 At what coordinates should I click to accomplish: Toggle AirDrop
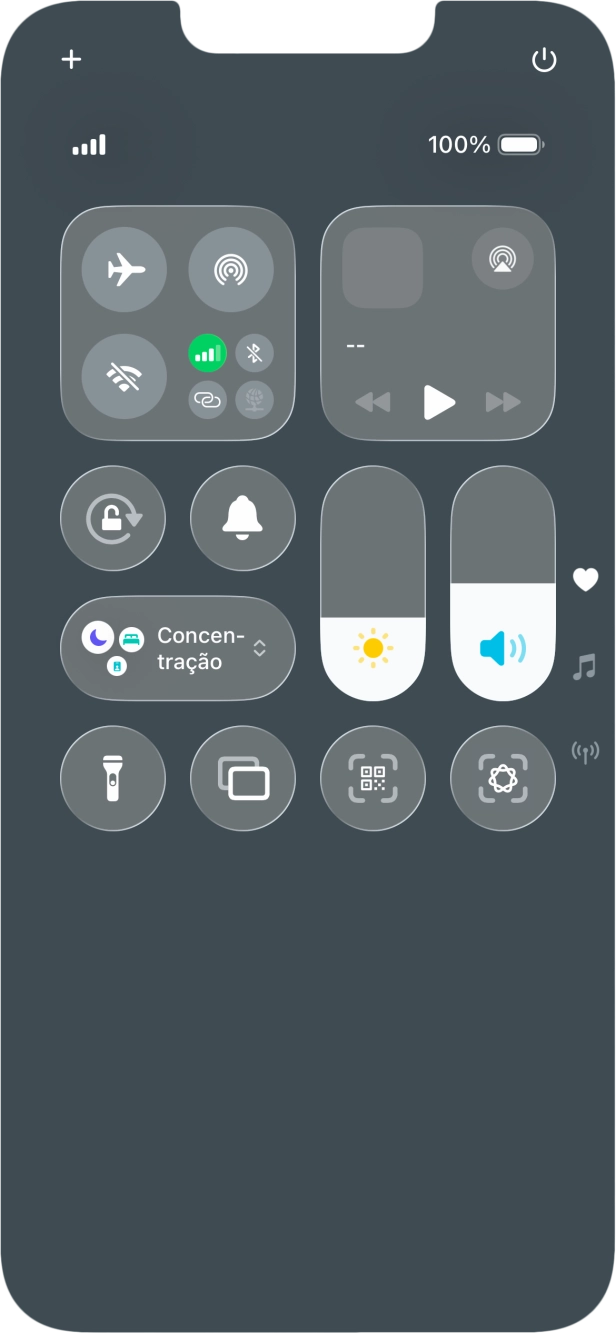pyautogui.click(x=231, y=270)
